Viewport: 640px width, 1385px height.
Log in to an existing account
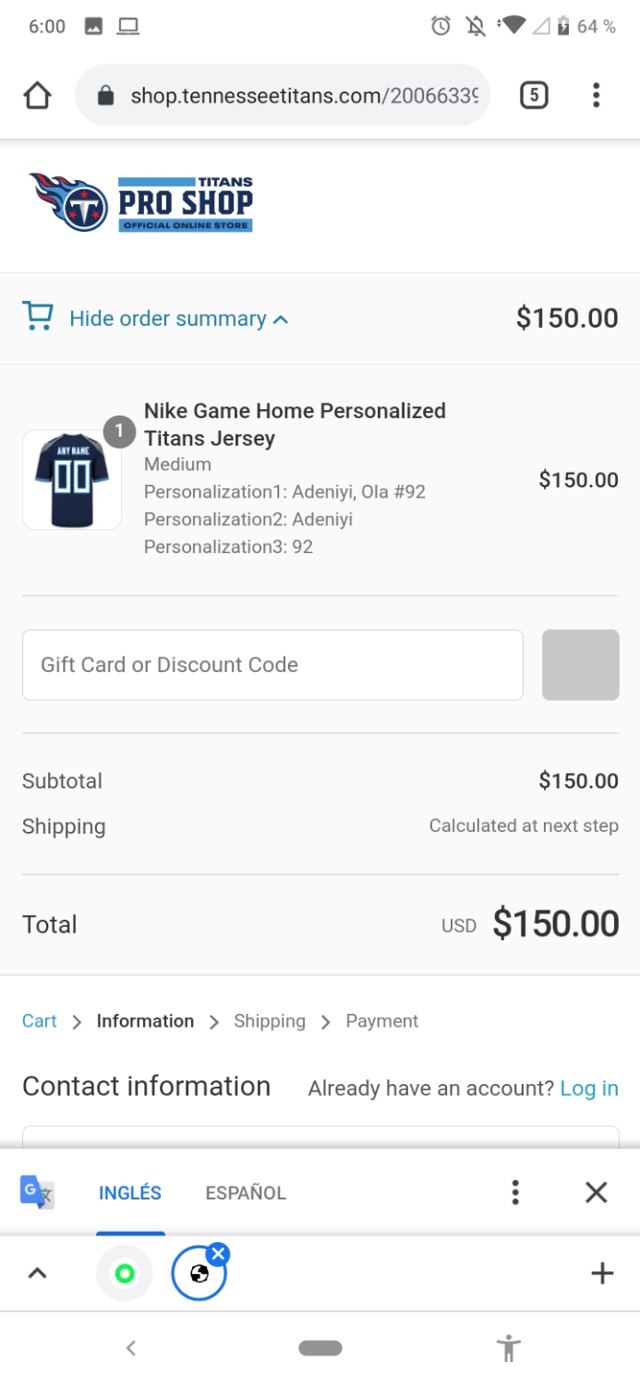589,1088
